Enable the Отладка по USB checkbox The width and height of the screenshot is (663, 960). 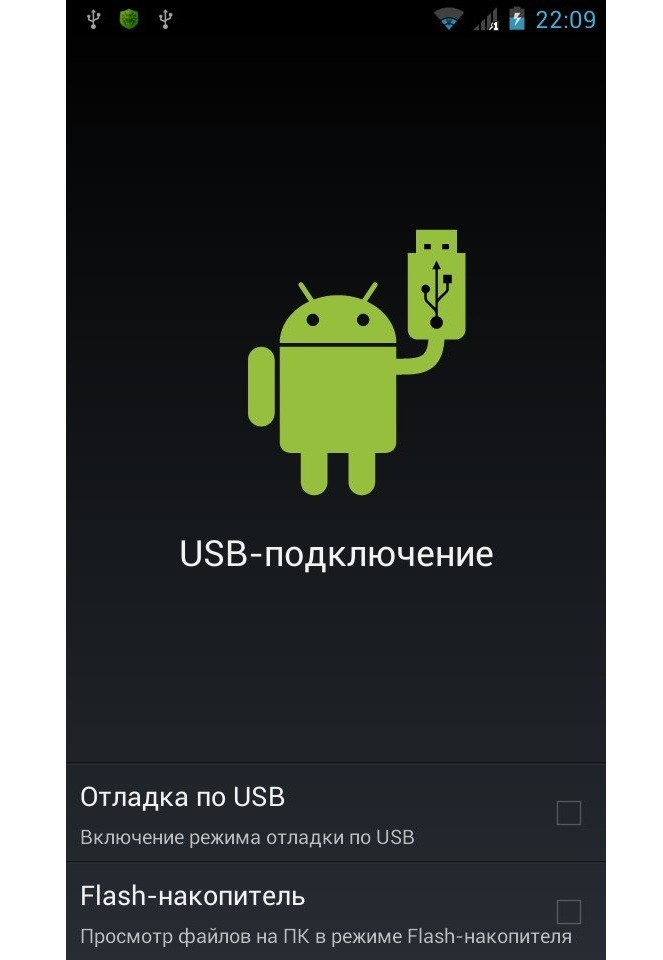(568, 813)
